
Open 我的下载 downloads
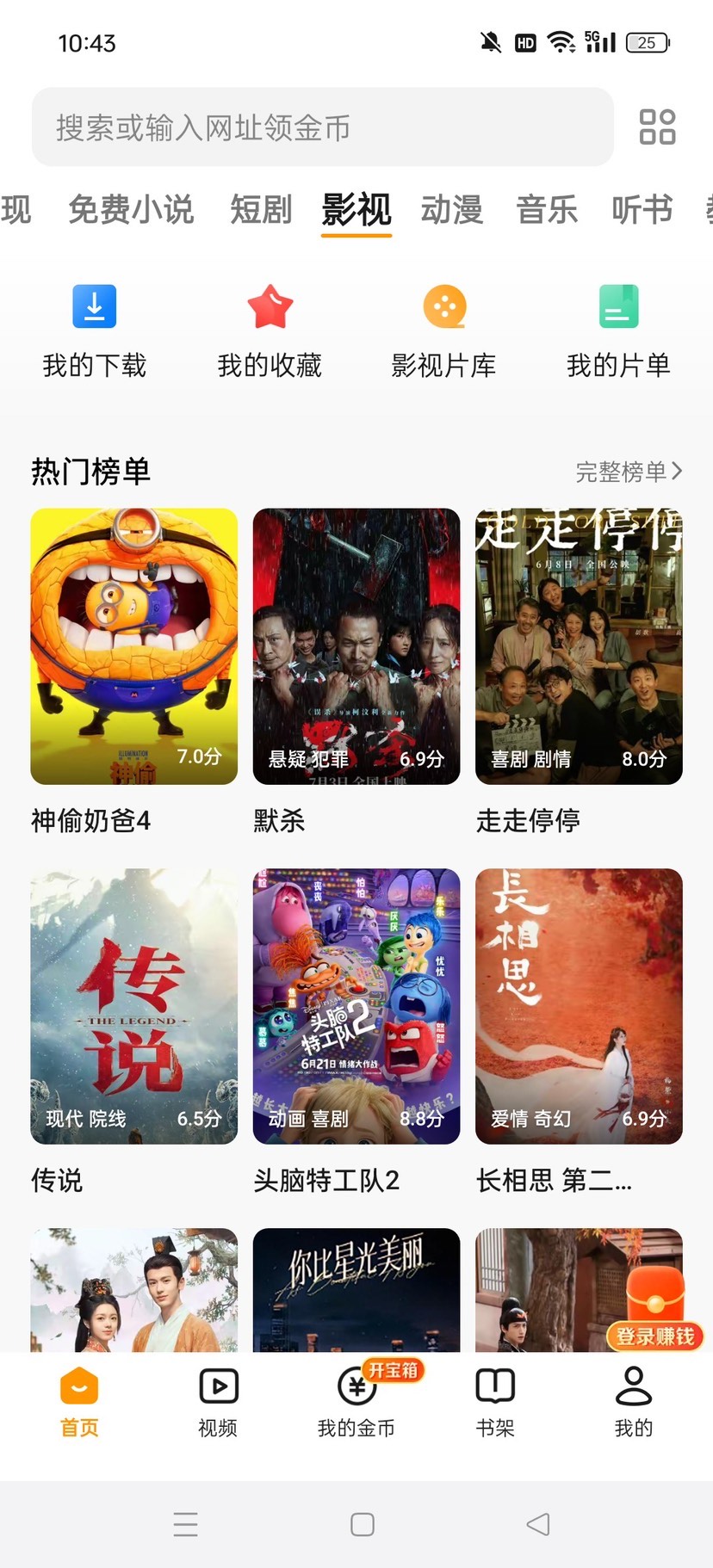click(x=95, y=332)
